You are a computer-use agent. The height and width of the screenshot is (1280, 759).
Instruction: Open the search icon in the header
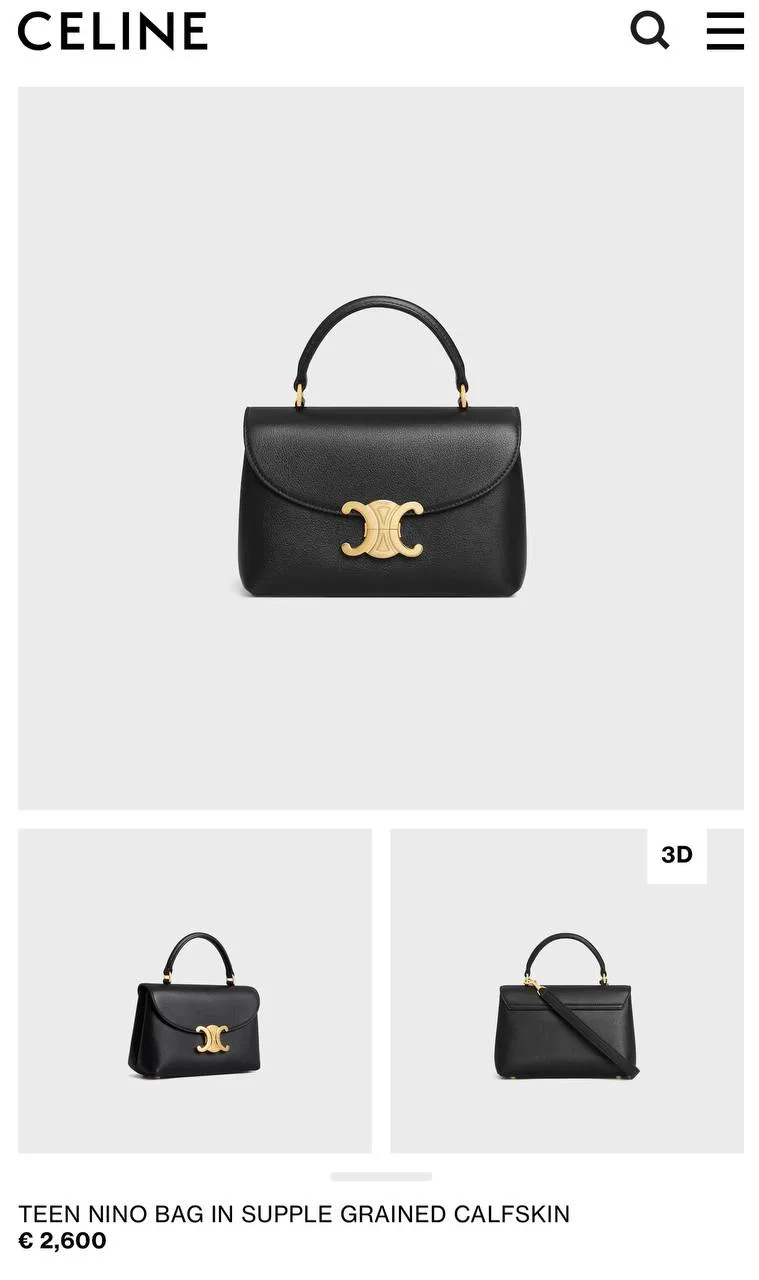pos(649,30)
